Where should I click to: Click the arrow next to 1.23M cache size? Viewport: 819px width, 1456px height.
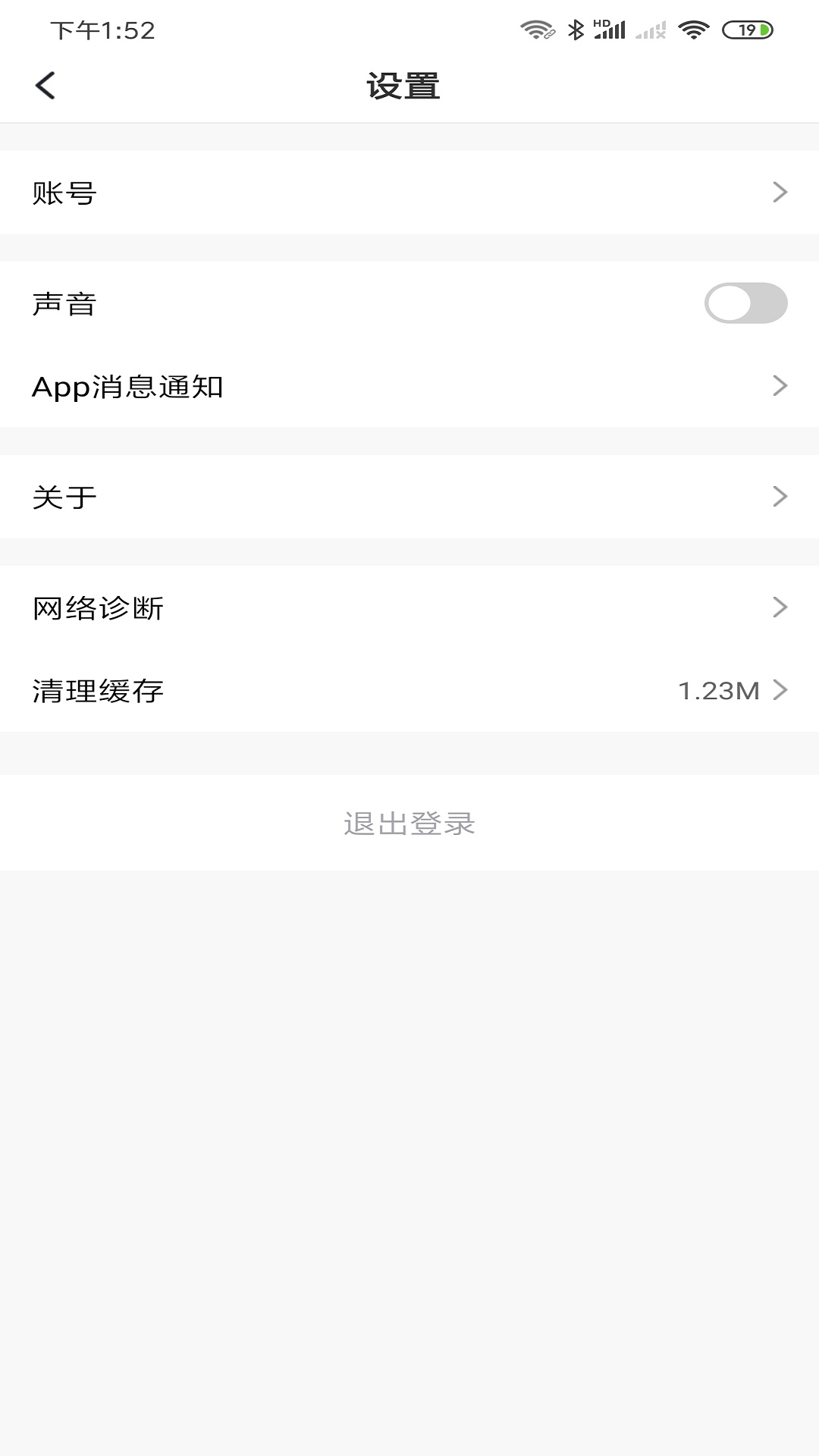pyautogui.click(x=780, y=691)
